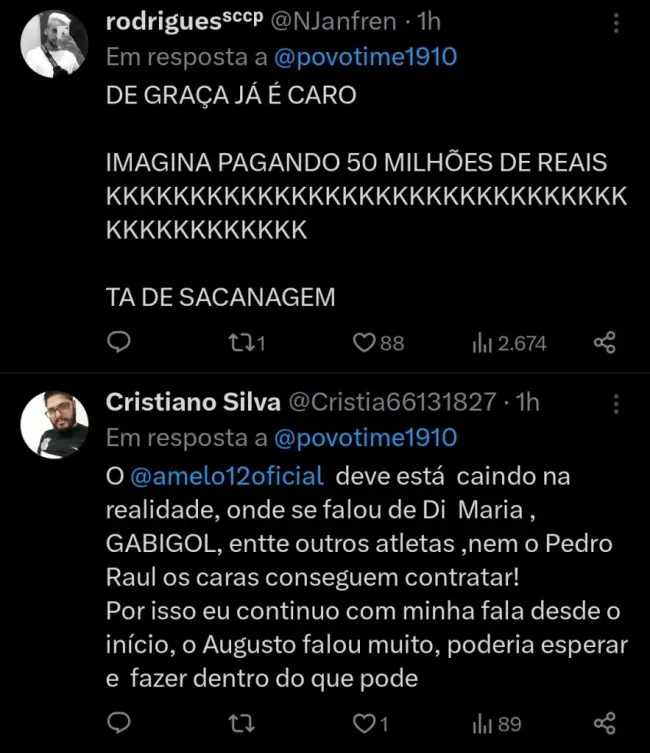Open overflow menu on Cristiano Silva's tweet
Screen dimensions: 650x753
[616, 404]
